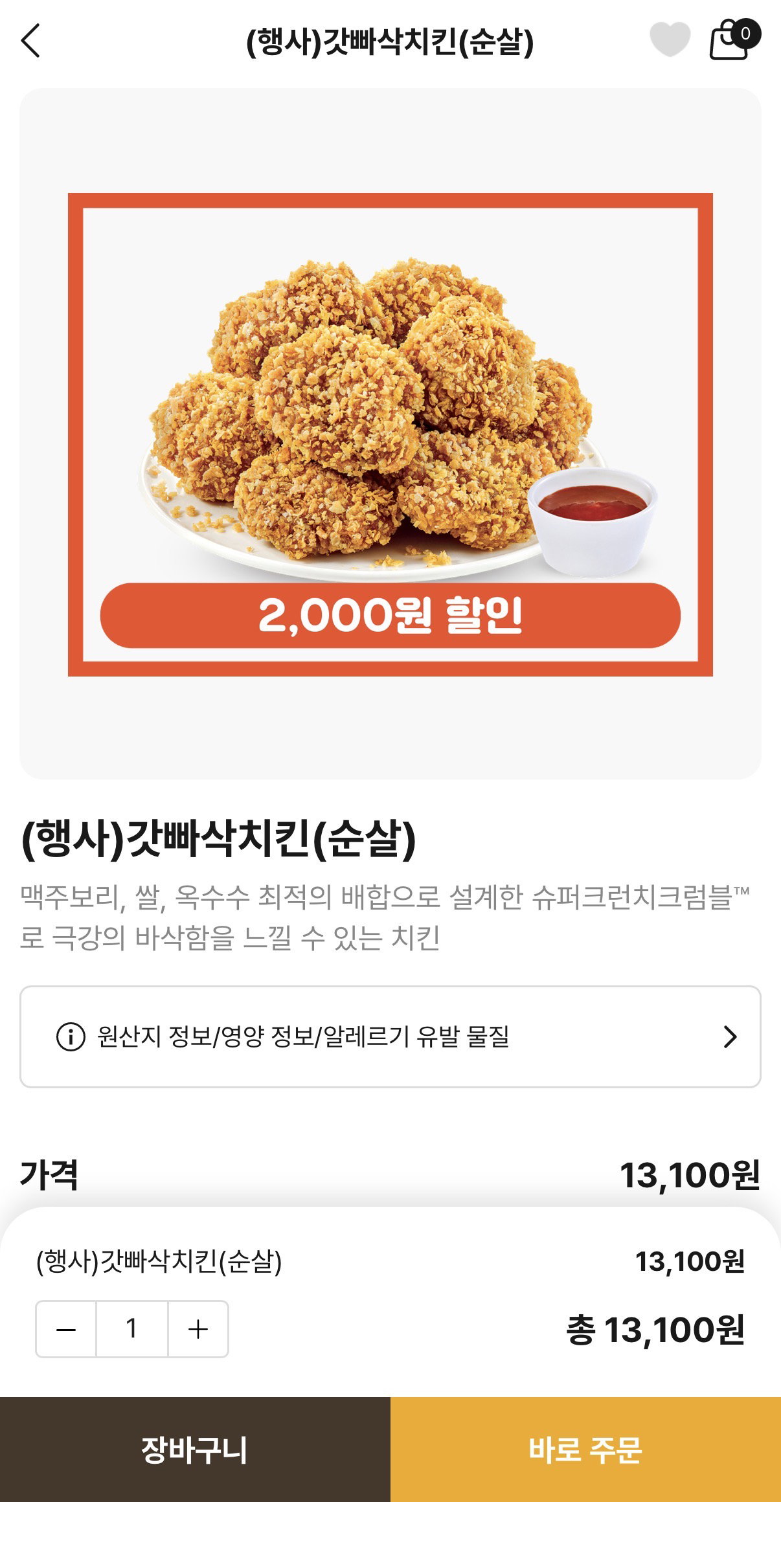Decrease quantity with the minus button

66,1329
